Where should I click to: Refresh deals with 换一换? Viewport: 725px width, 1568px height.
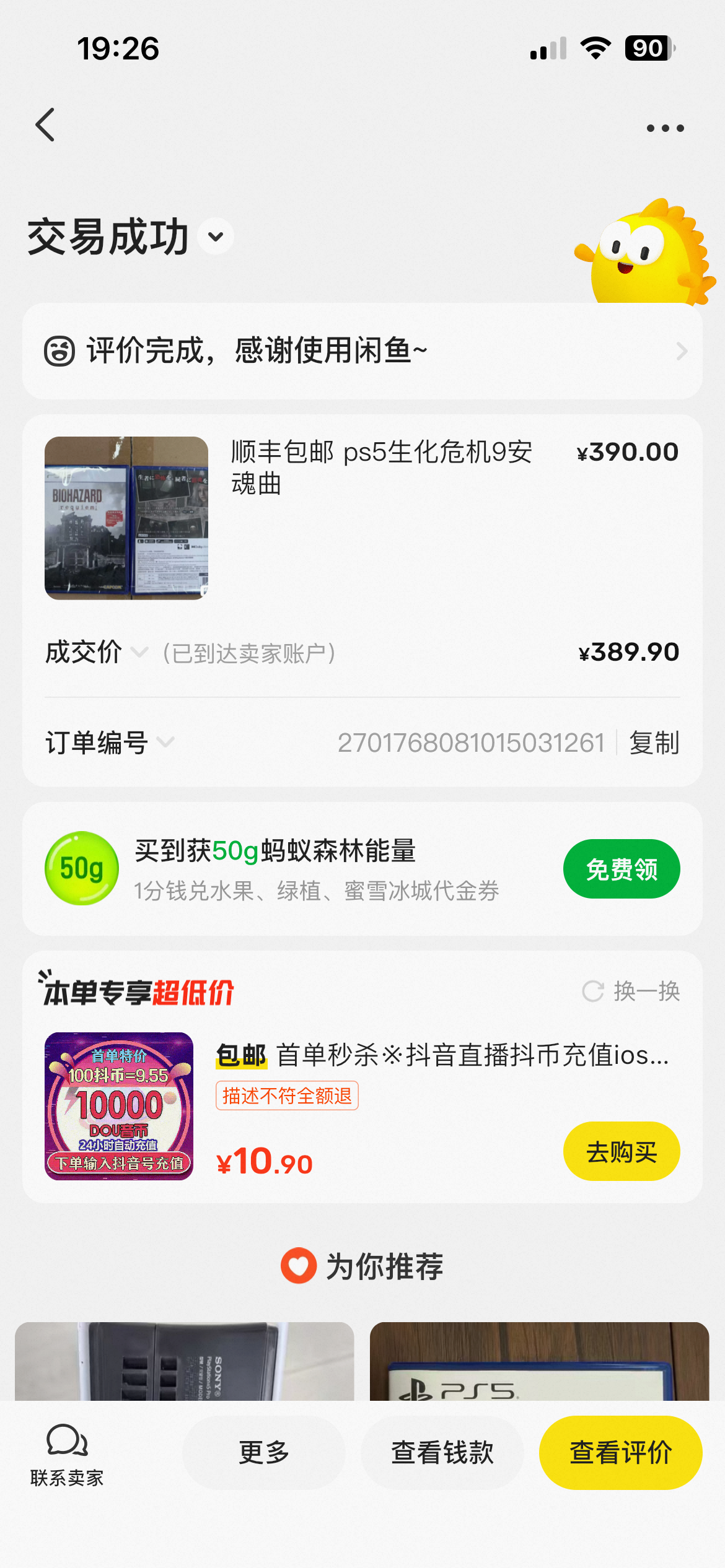pos(631,991)
